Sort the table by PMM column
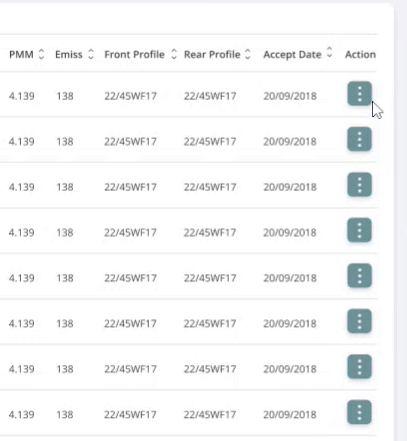Viewport: 407px width, 441px height. [41, 54]
